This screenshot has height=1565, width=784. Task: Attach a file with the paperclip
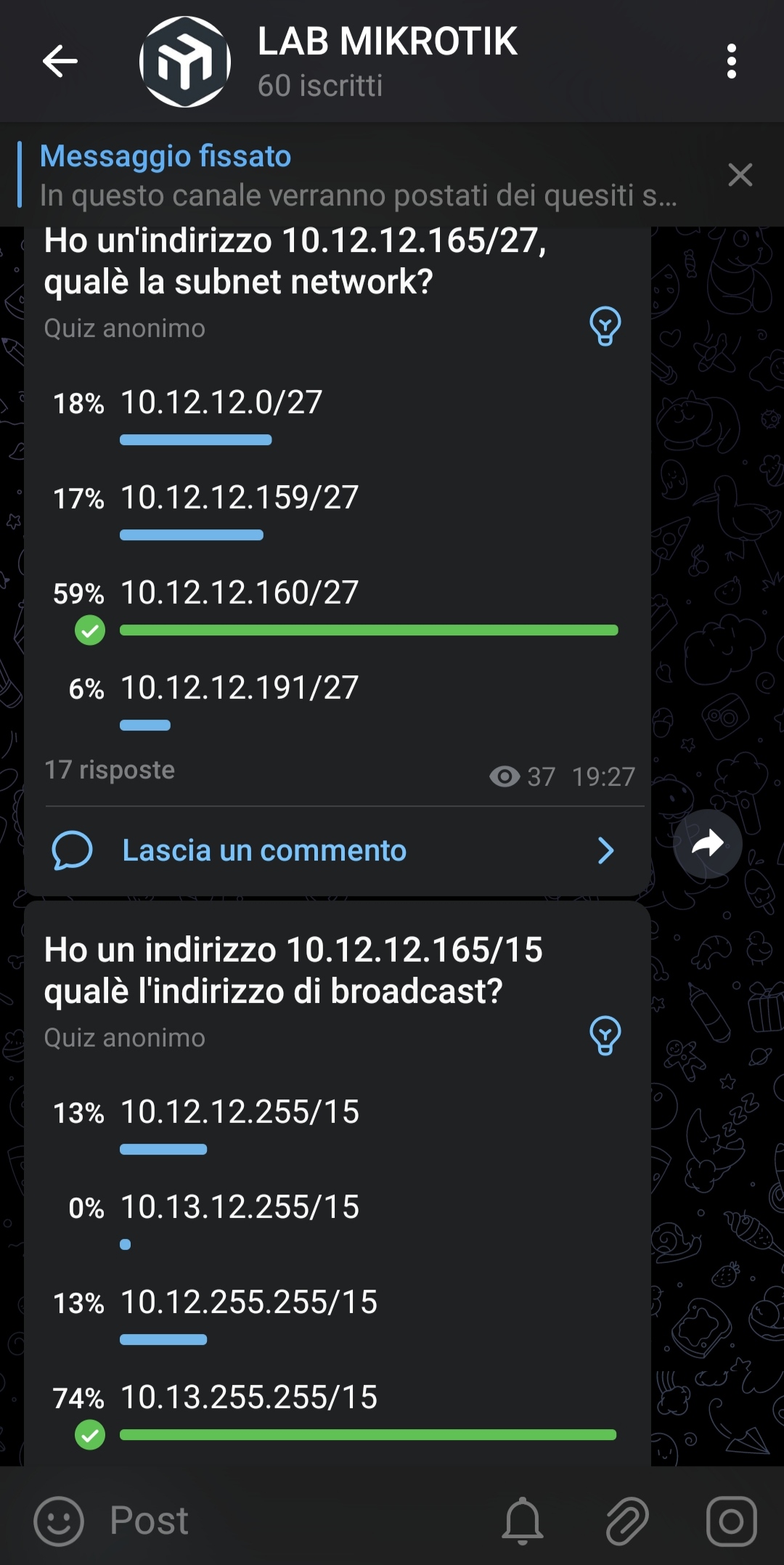627,1521
